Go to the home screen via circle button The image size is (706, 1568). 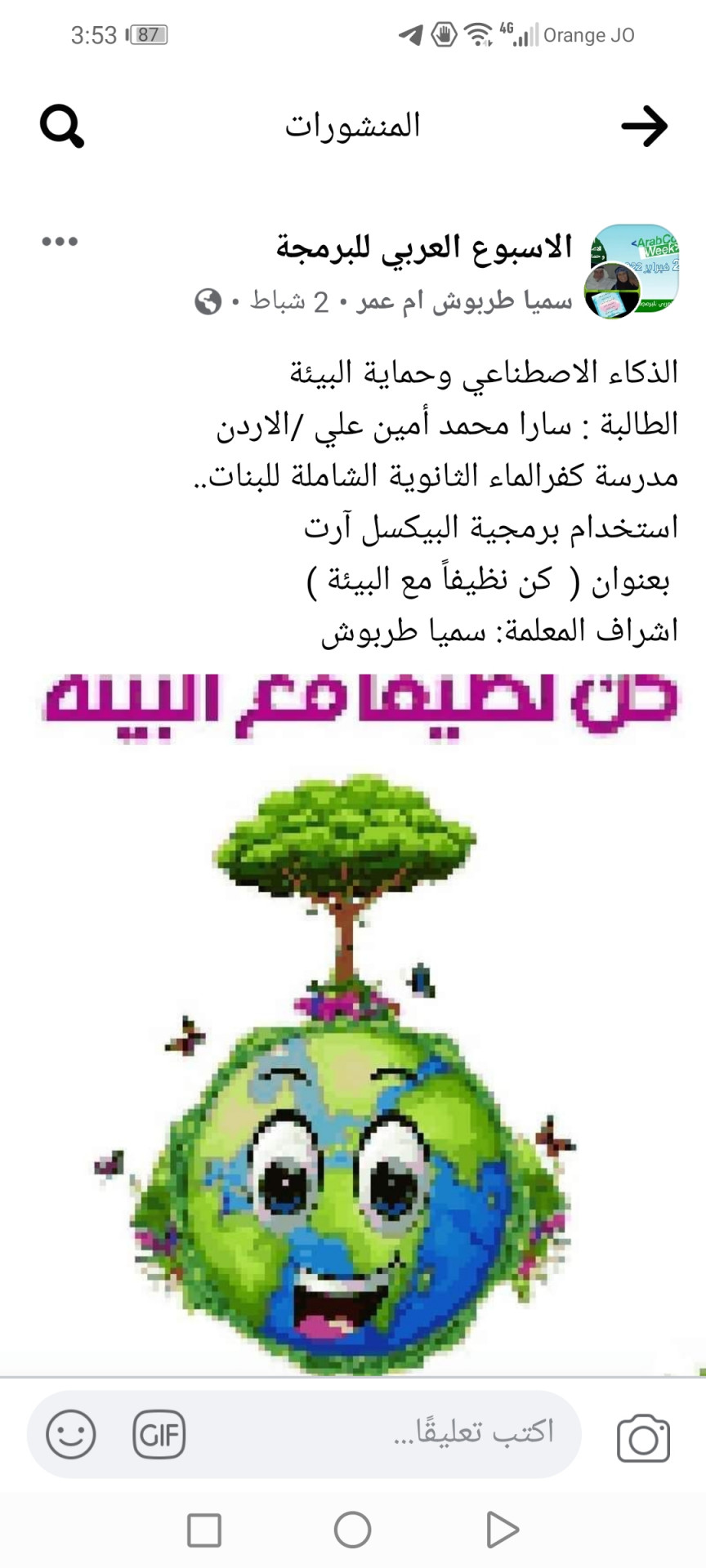353,1530
